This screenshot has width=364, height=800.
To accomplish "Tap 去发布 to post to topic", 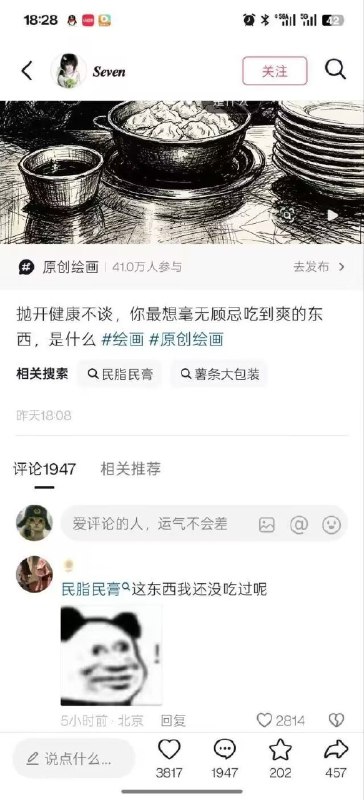I will click(x=319, y=266).
